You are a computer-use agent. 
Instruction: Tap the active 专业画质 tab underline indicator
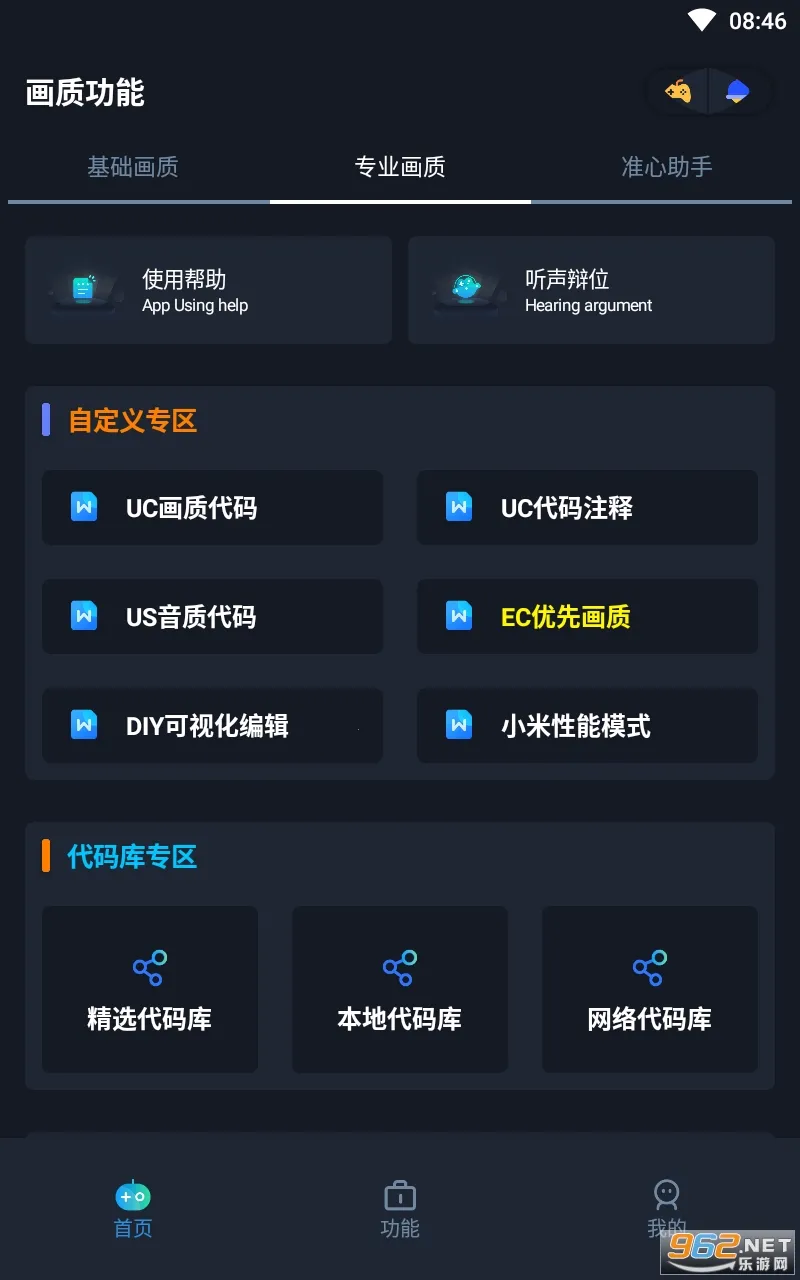click(x=399, y=203)
